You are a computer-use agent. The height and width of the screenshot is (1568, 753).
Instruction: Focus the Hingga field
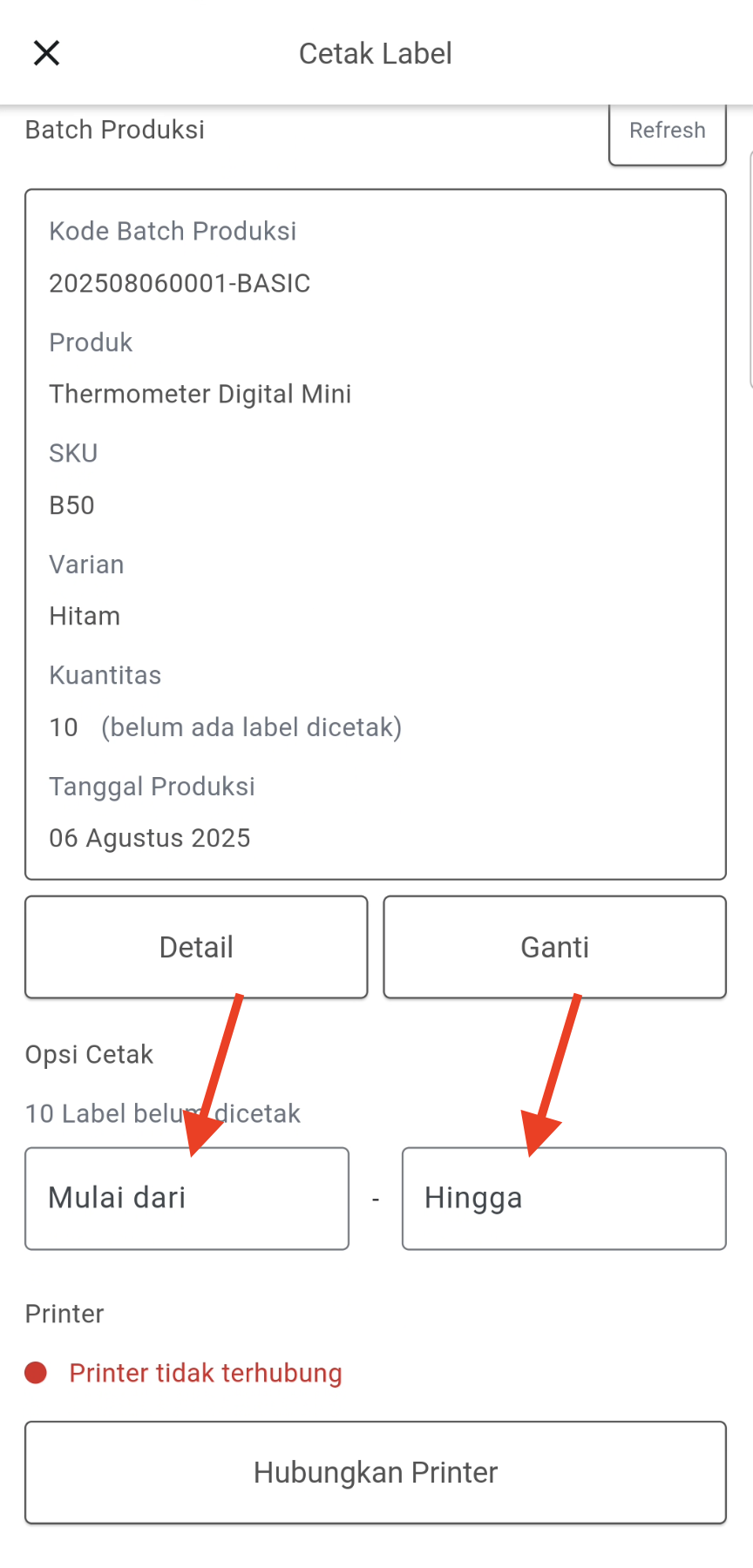point(563,1199)
